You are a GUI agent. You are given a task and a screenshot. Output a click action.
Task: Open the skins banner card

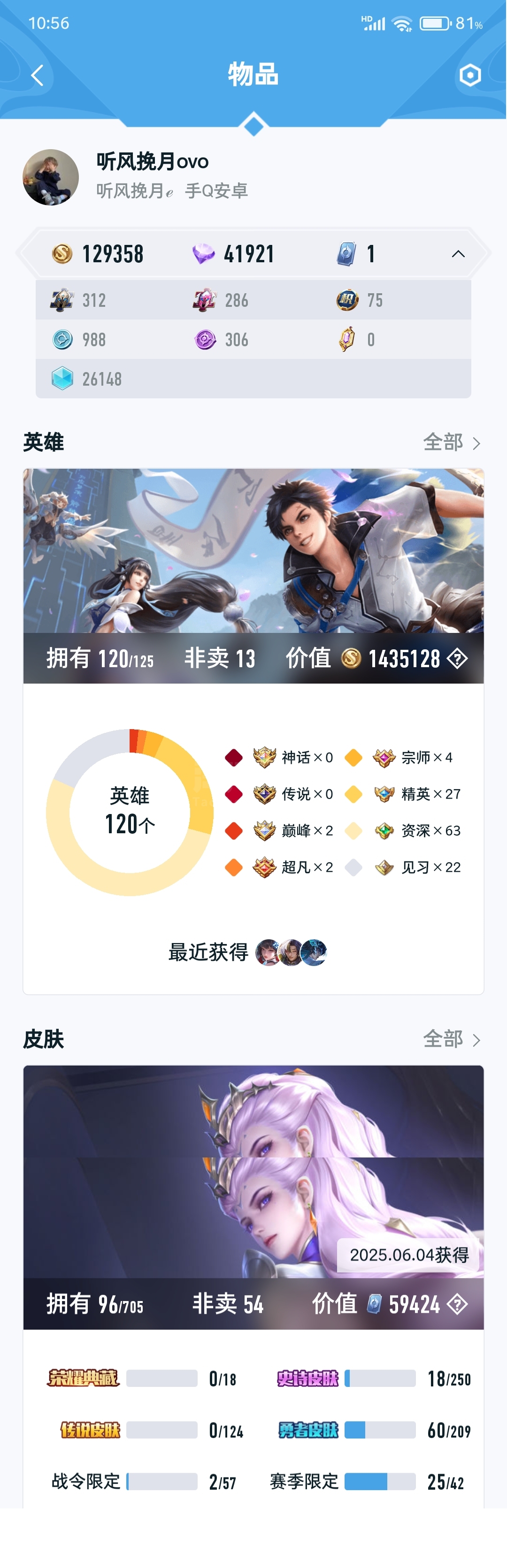253,1172
